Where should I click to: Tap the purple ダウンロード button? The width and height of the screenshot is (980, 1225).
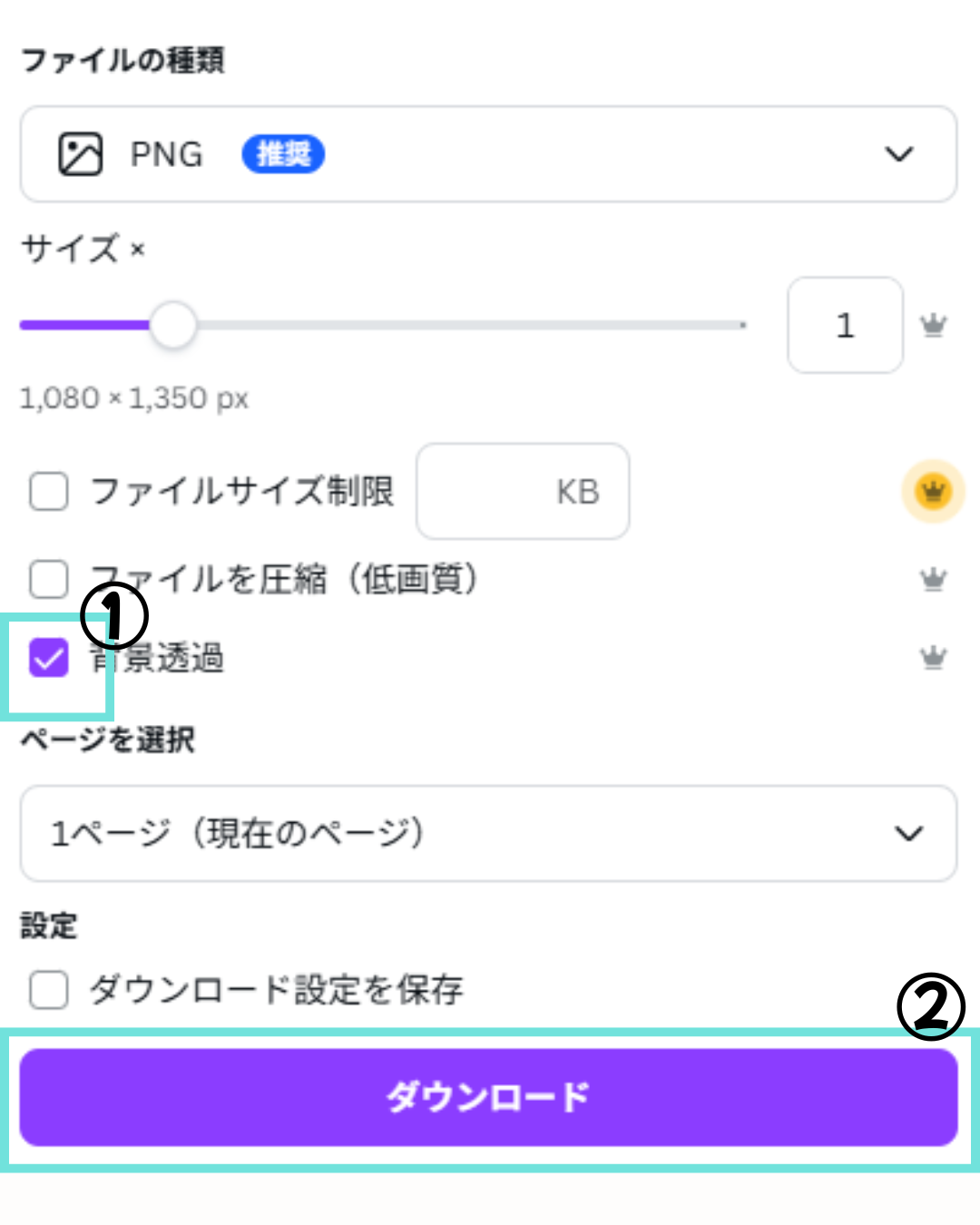click(x=488, y=1097)
